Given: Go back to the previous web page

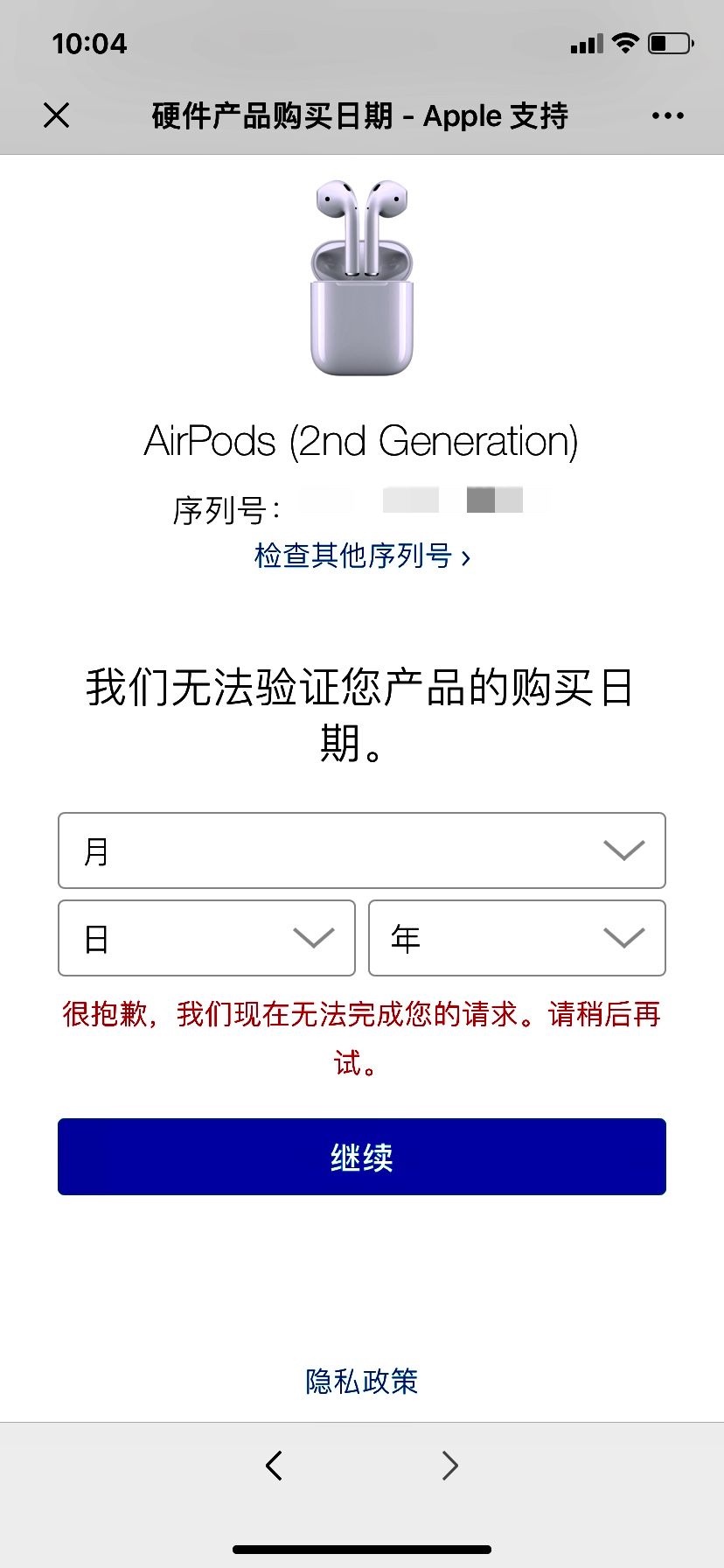Looking at the screenshot, I should 275,1465.
